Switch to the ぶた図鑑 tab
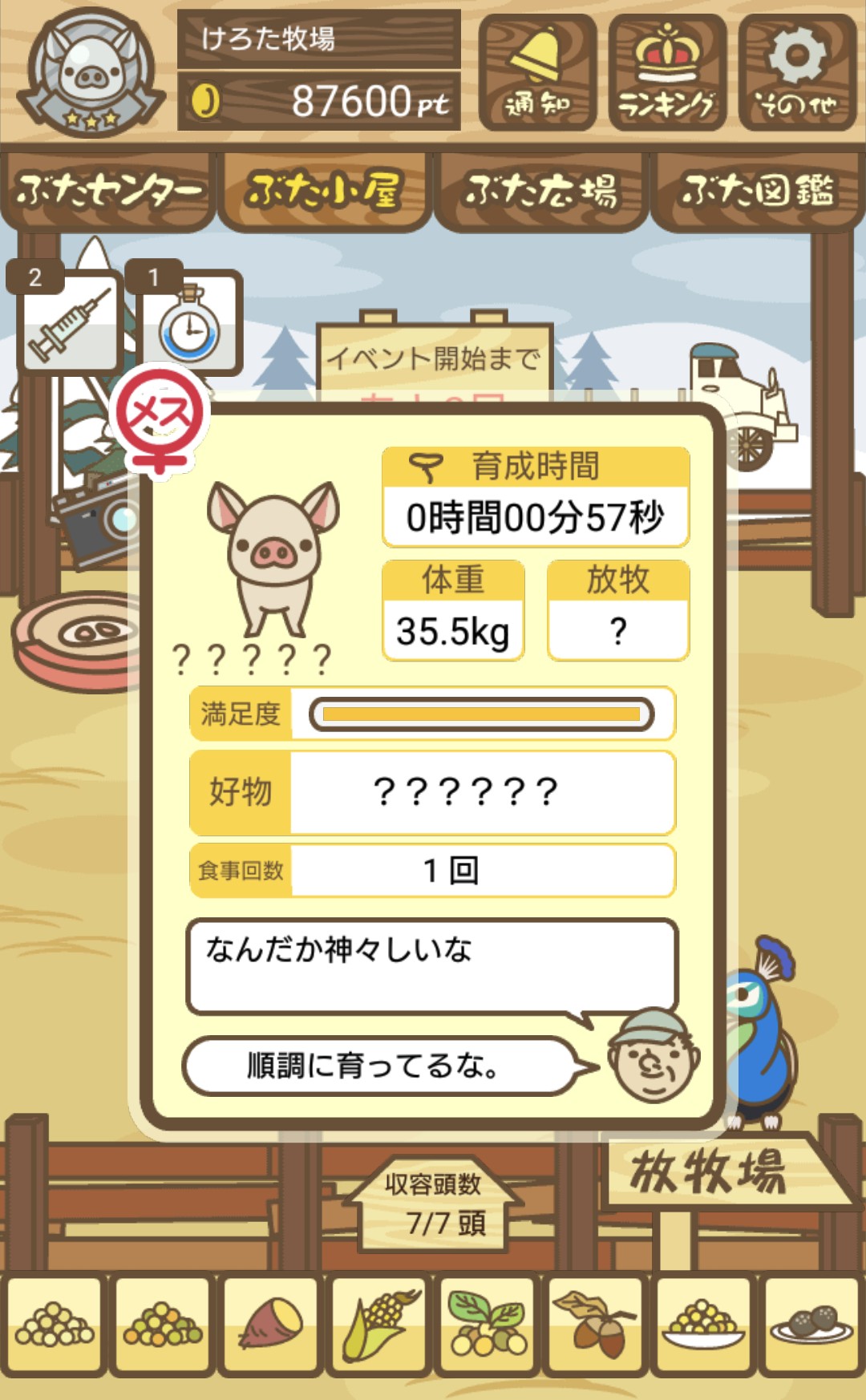Image resolution: width=866 pixels, height=1400 pixels. click(757, 191)
